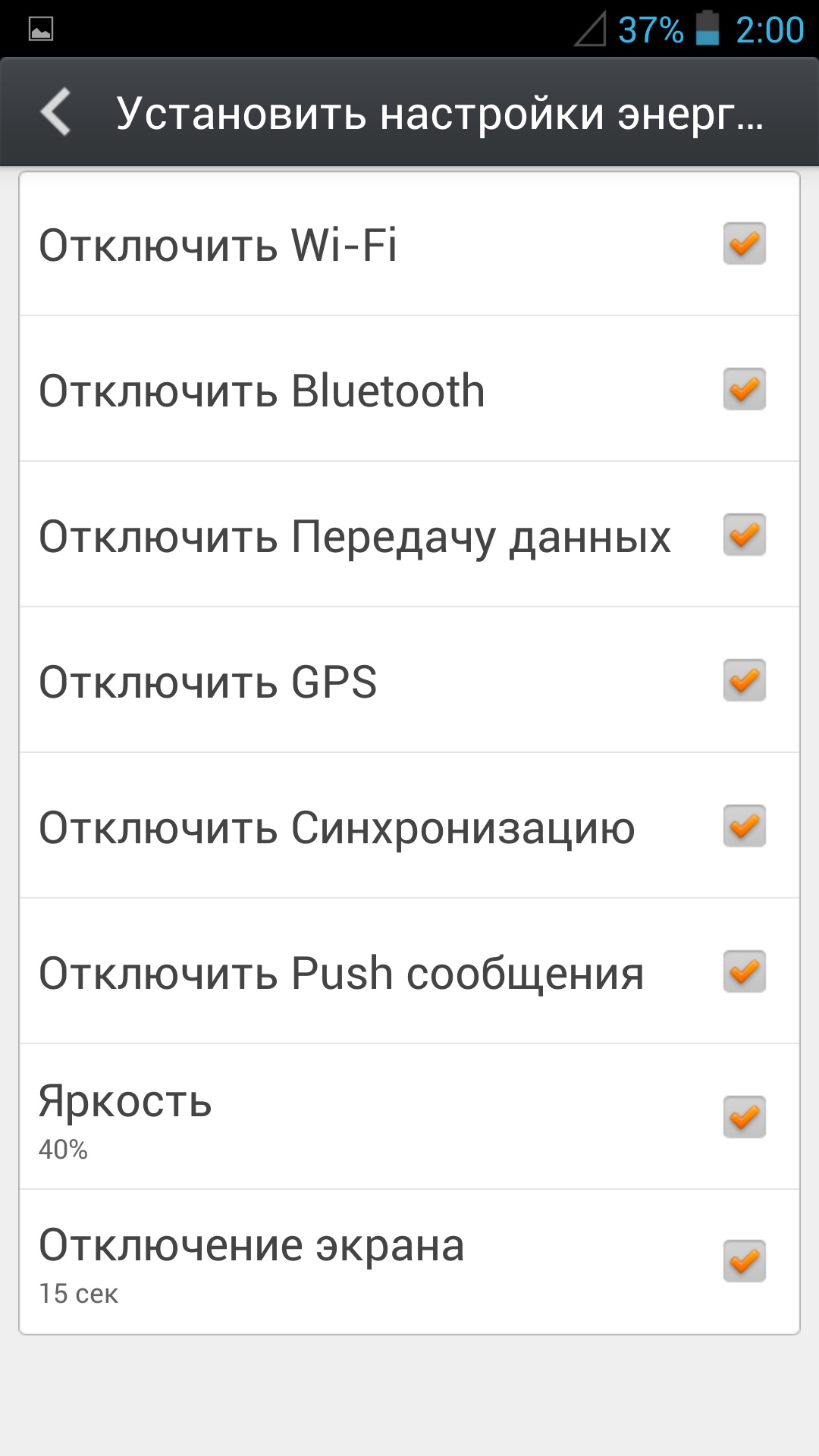Image resolution: width=819 pixels, height=1456 pixels.
Task: Toggle Отключить Синхронизацию checkbox
Action: (744, 826)
